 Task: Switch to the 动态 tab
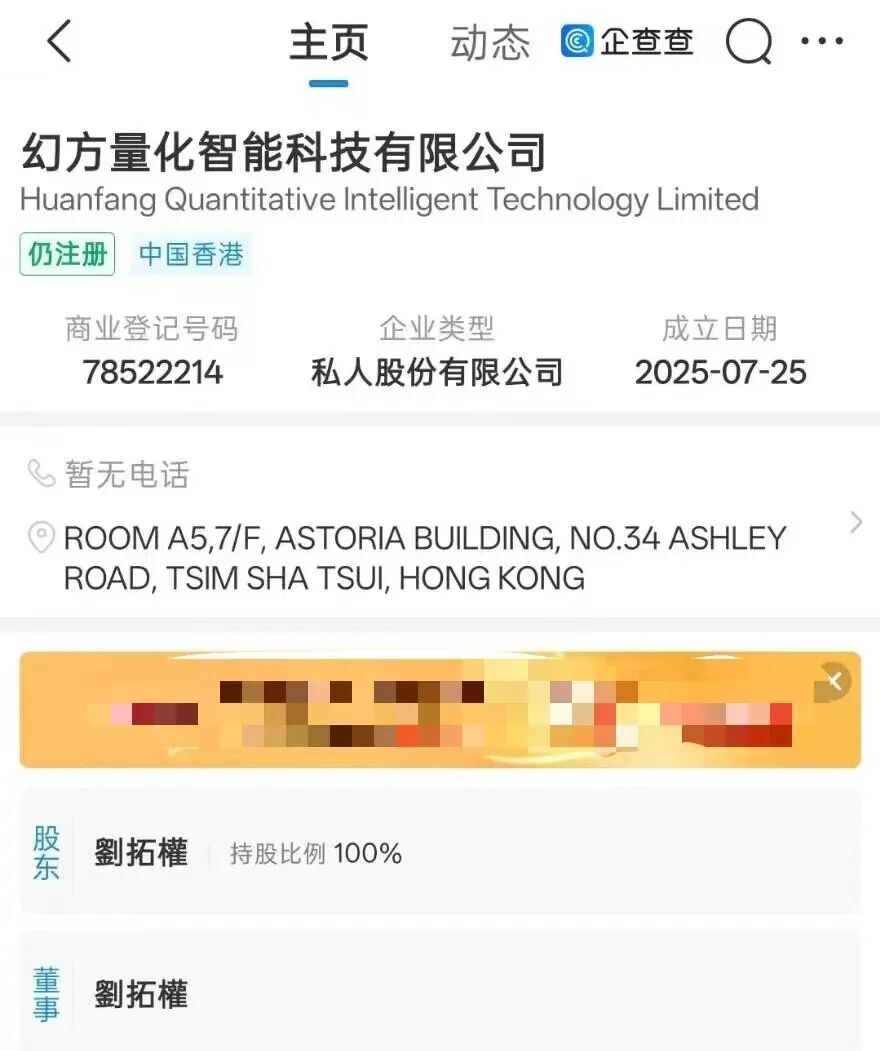490,43
